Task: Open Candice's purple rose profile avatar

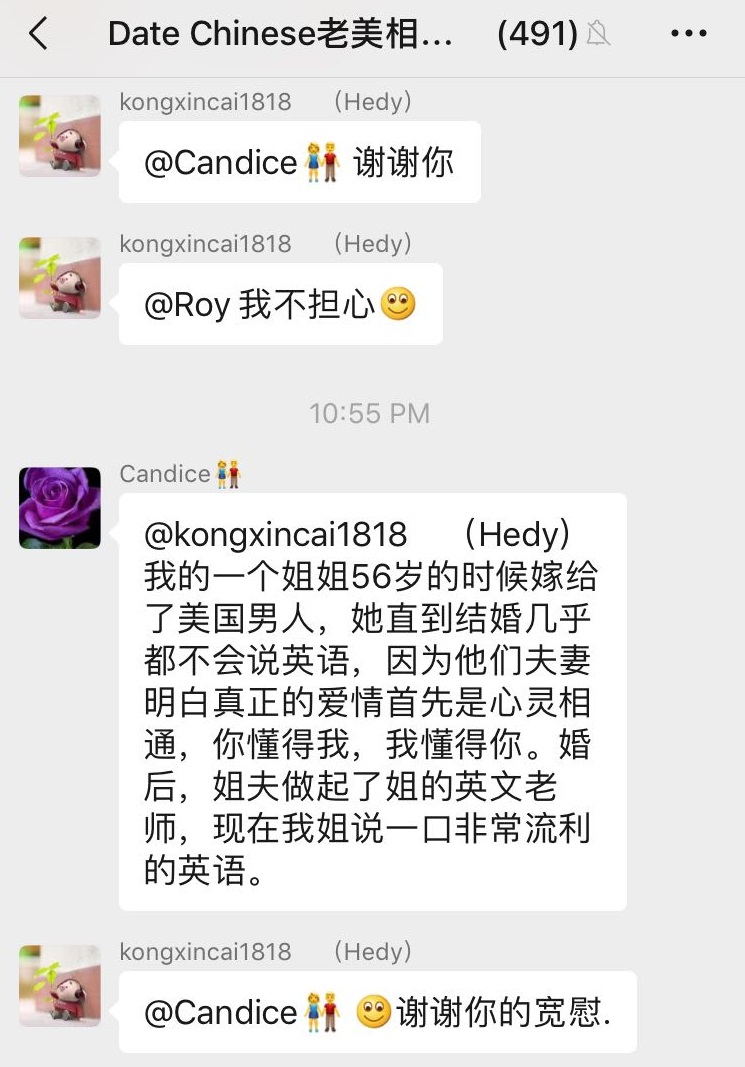Action: (60, 507)
